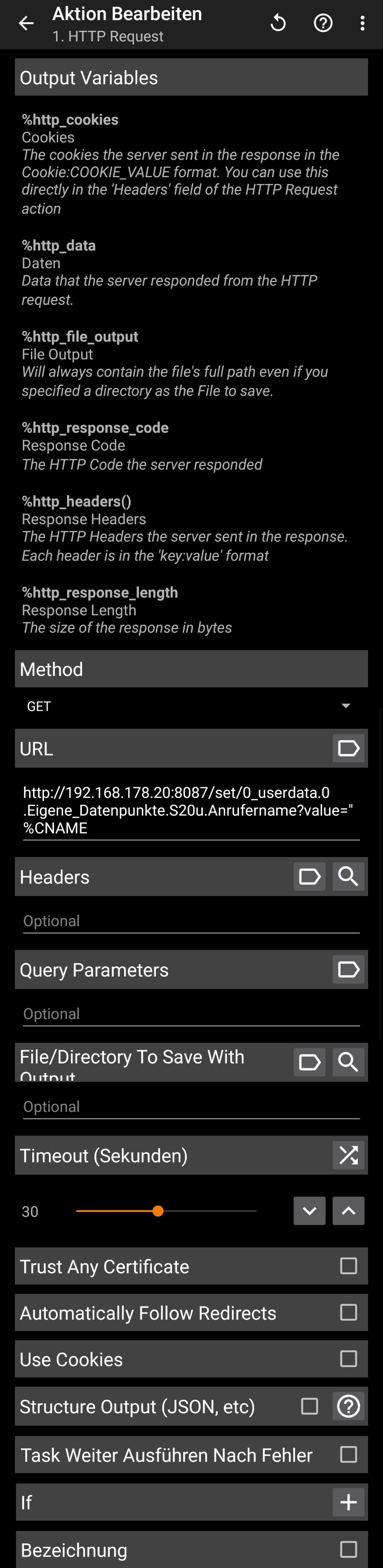Screen dimensions: 383x1568
Task: Tap the variable tag icon next to Query Parameters
Action: 348,970
